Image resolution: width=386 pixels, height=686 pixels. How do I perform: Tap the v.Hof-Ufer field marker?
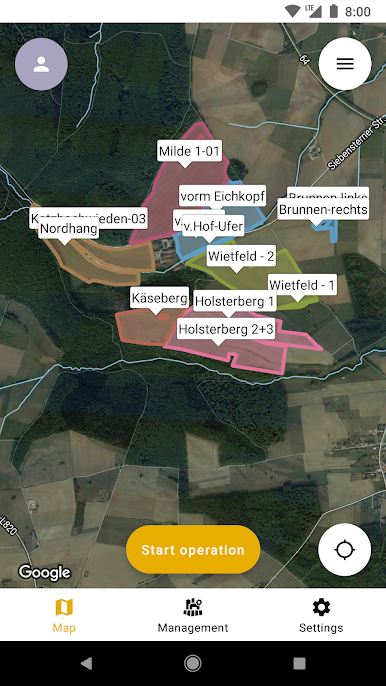[213, 226]
